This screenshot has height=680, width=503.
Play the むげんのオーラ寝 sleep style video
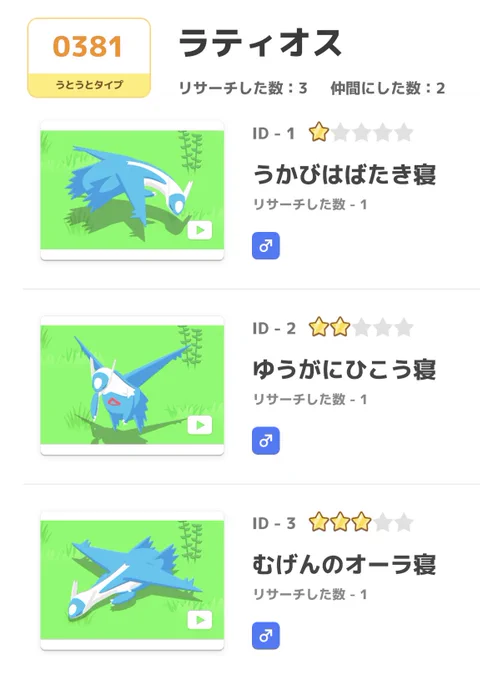click(x=200, y=620)
